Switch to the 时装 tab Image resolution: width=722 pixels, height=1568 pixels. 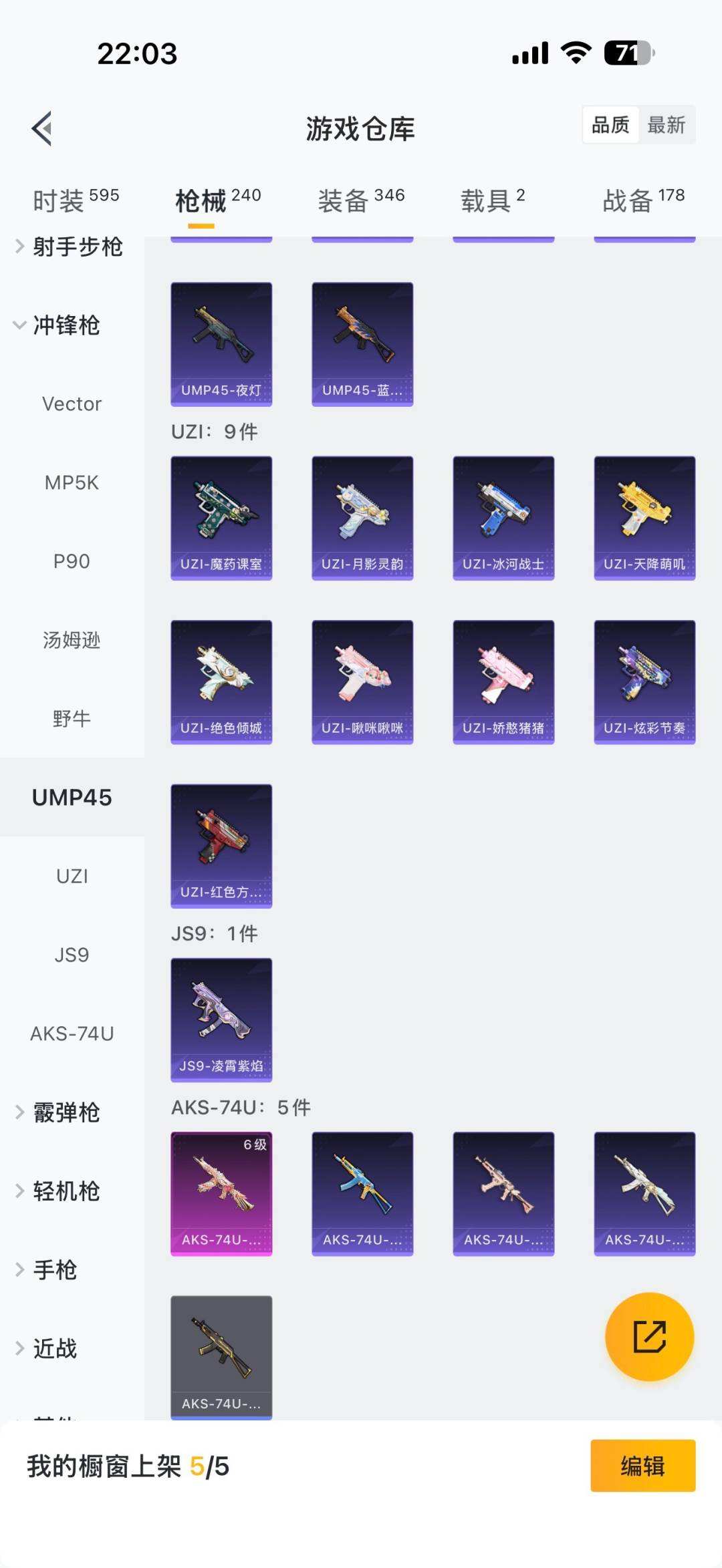click(x=76, y=200)
